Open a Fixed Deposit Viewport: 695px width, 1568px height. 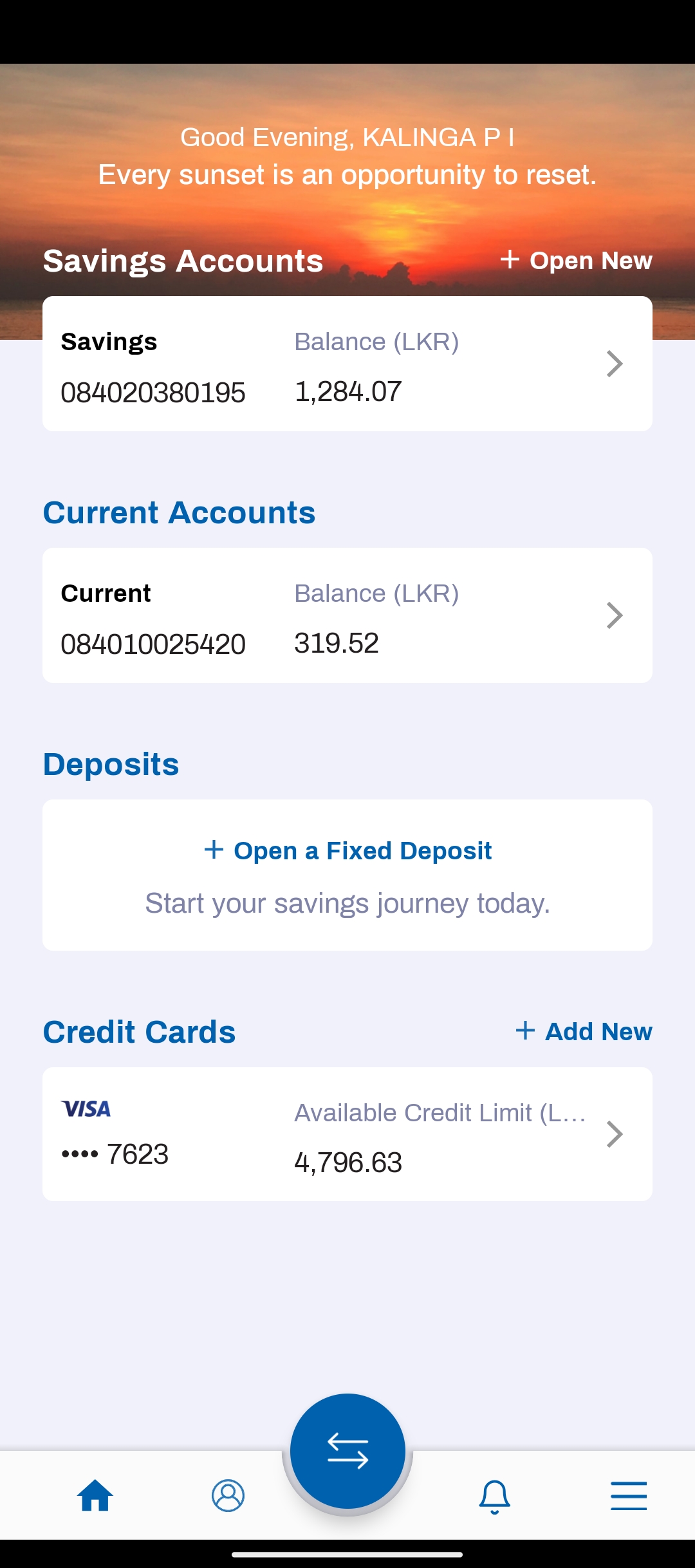pos(347,851)
